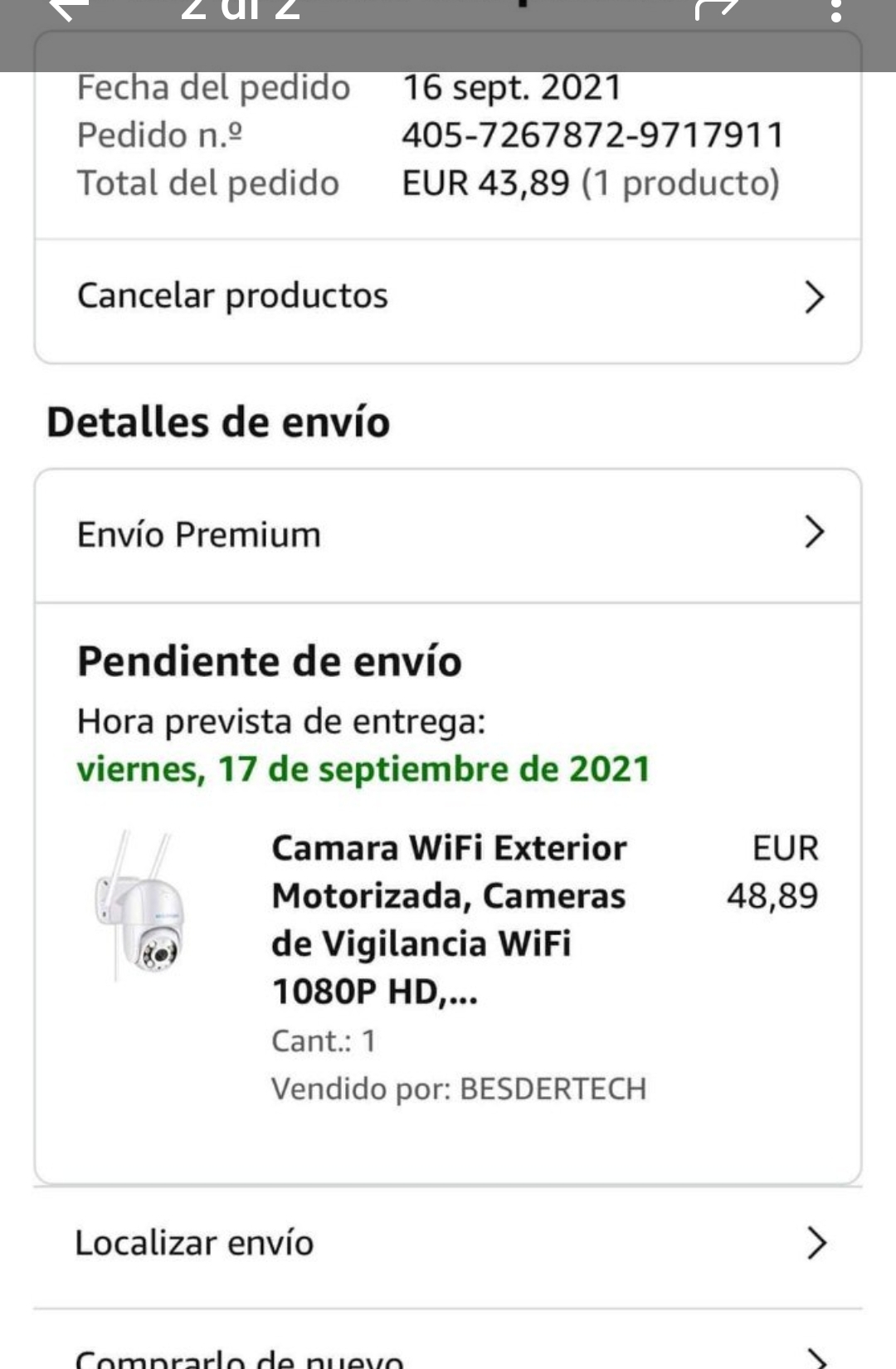Open the three-dot overflow menu
The height and width of the screenshot is (1369, 896).
pyautogui.click(x=835, y=12)
